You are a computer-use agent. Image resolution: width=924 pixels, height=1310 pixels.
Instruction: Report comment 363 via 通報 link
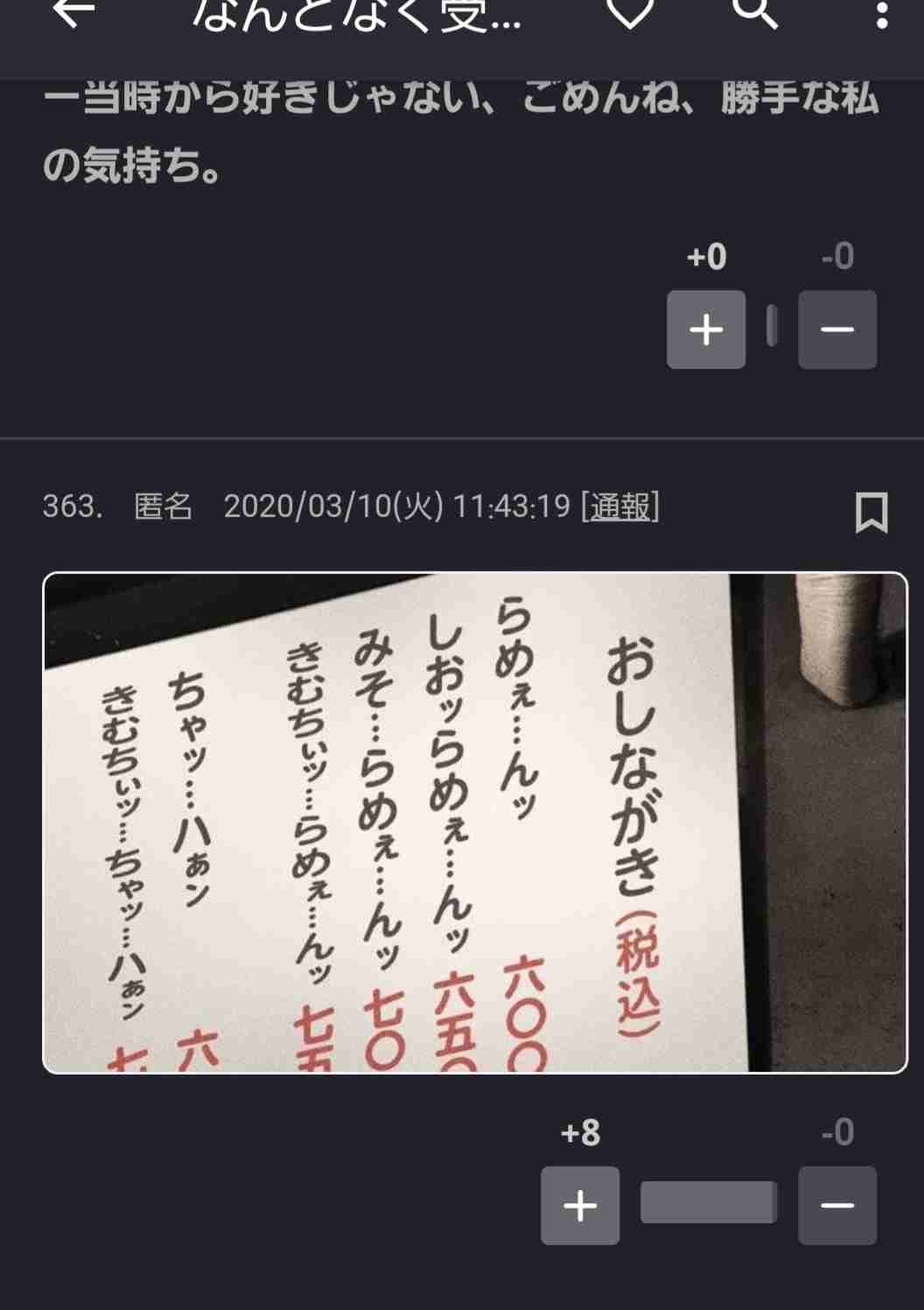[x=620, y=507]
